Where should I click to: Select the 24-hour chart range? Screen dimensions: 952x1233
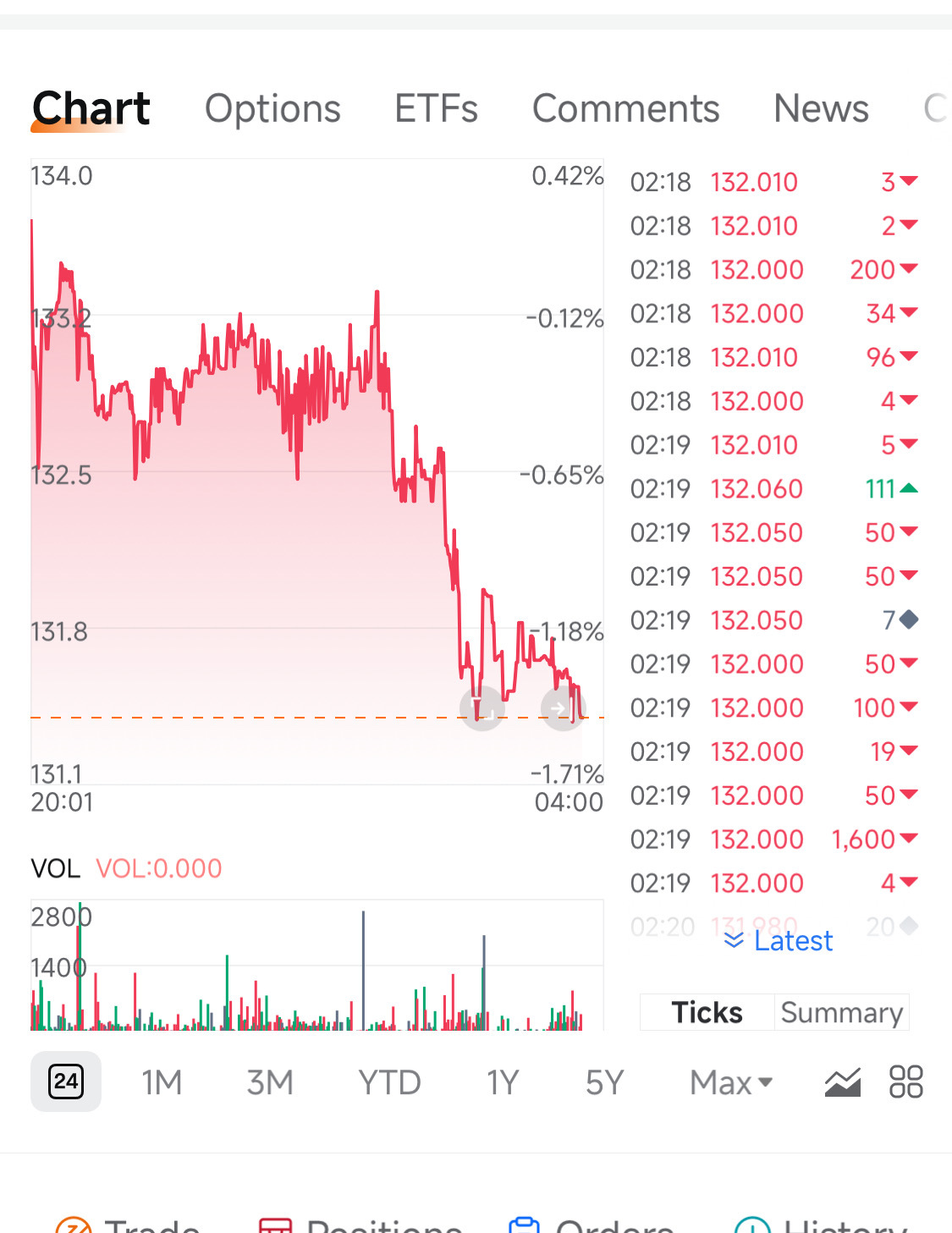(66, 1082)
